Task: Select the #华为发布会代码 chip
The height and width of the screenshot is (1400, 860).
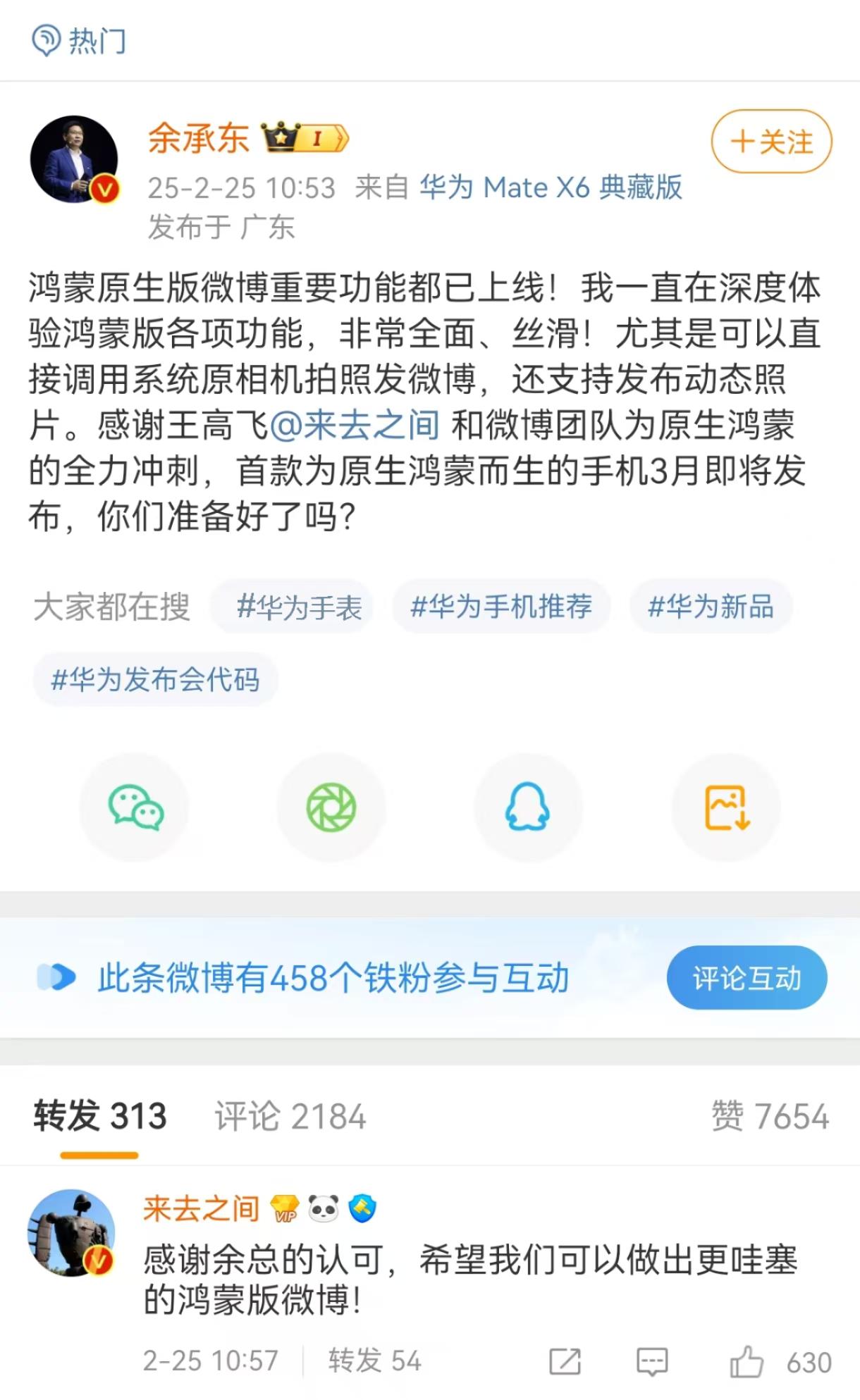Action: point(155,680)
